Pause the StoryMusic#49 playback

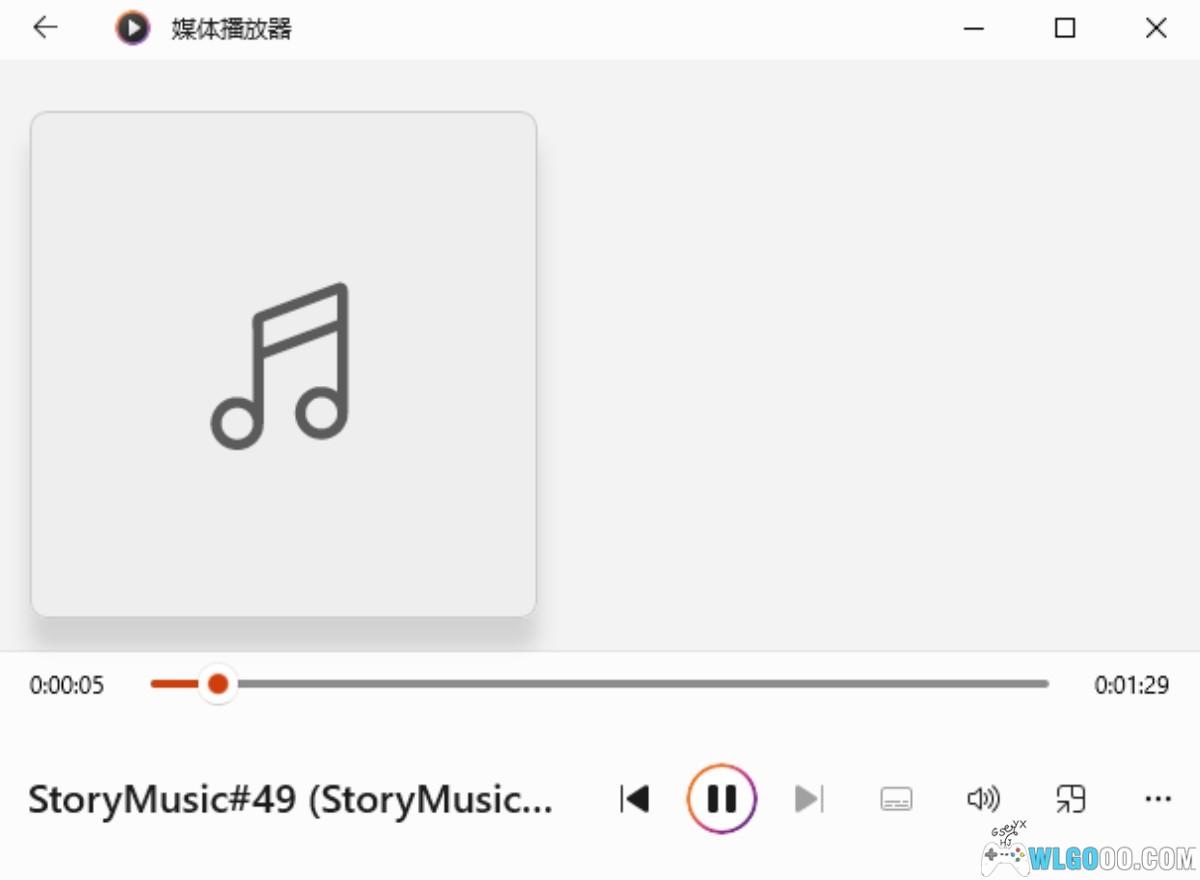pyautogui.click(x=721, y=798)
